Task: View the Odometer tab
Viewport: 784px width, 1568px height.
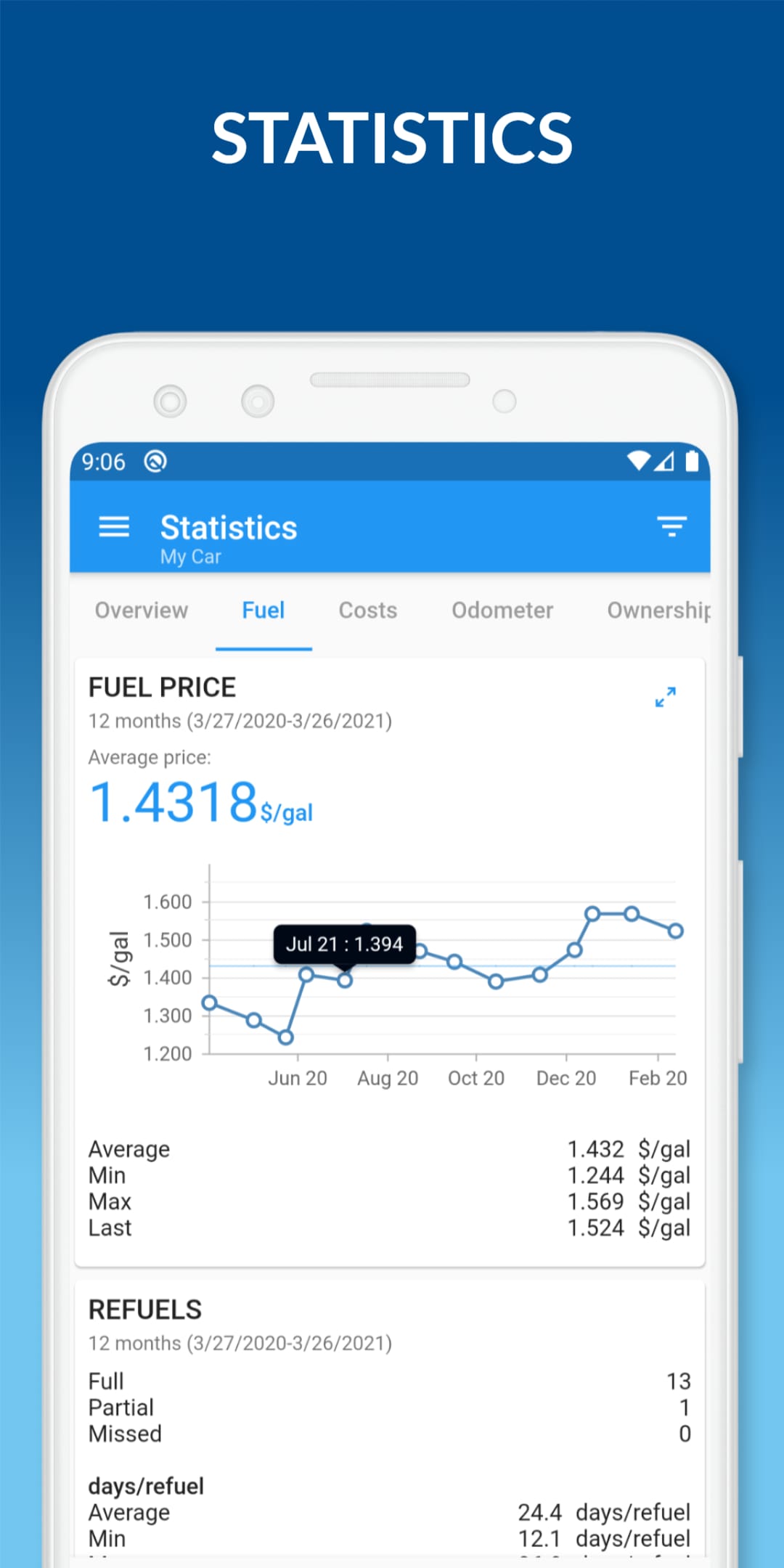Action: 502,611
